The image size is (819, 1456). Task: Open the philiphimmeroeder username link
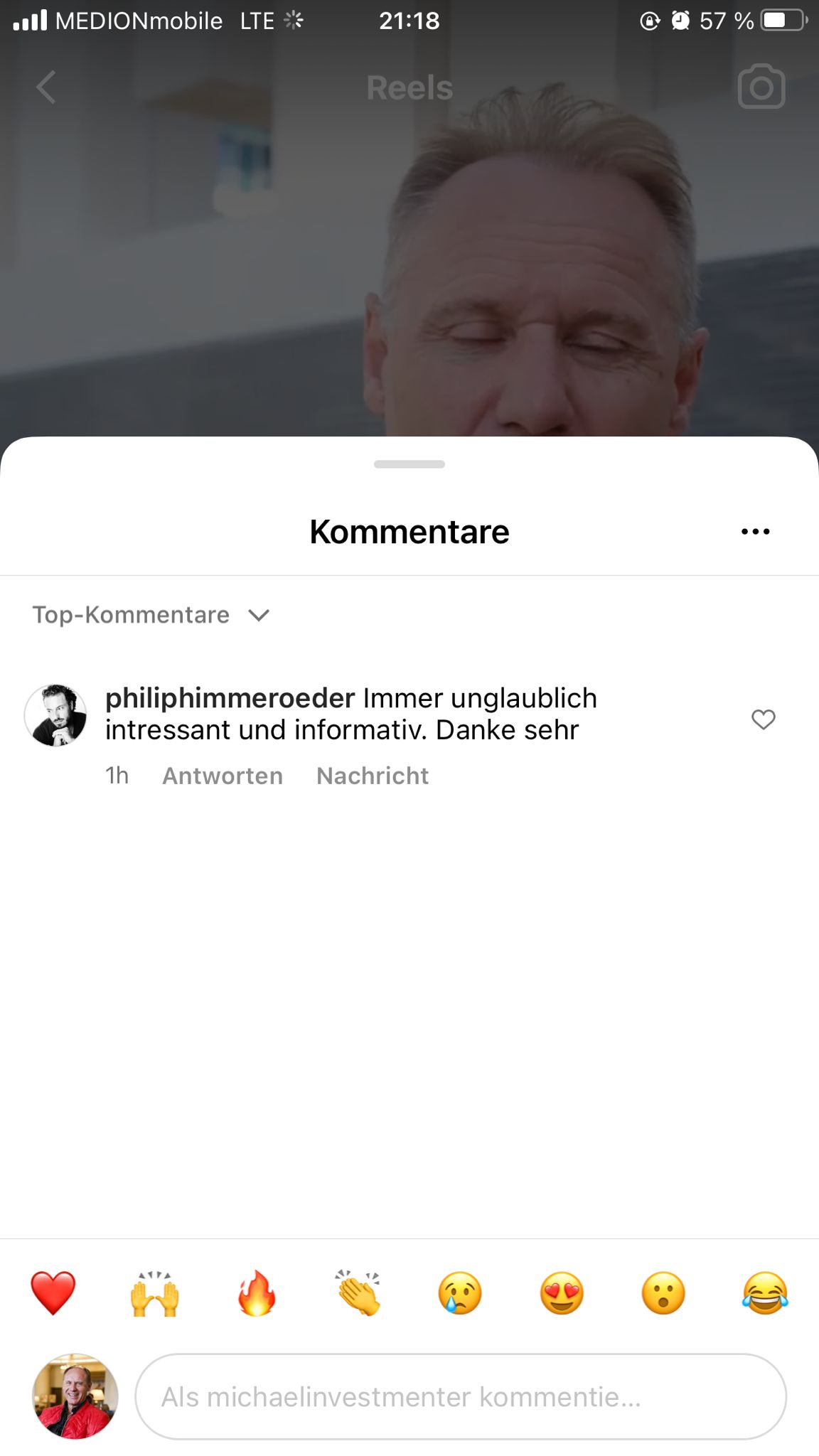[230, 698]
